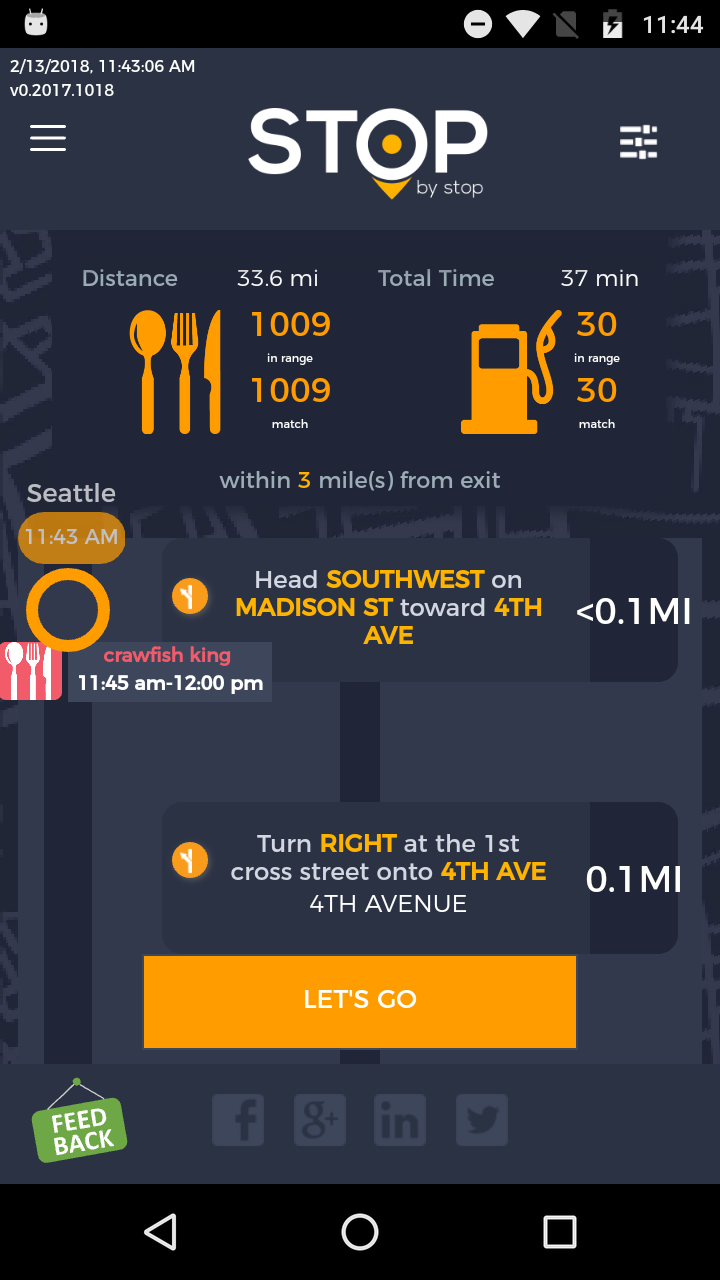Share via Google Plus icon
This screenshot has width=720, height=1280.
tap(320, 1120)
